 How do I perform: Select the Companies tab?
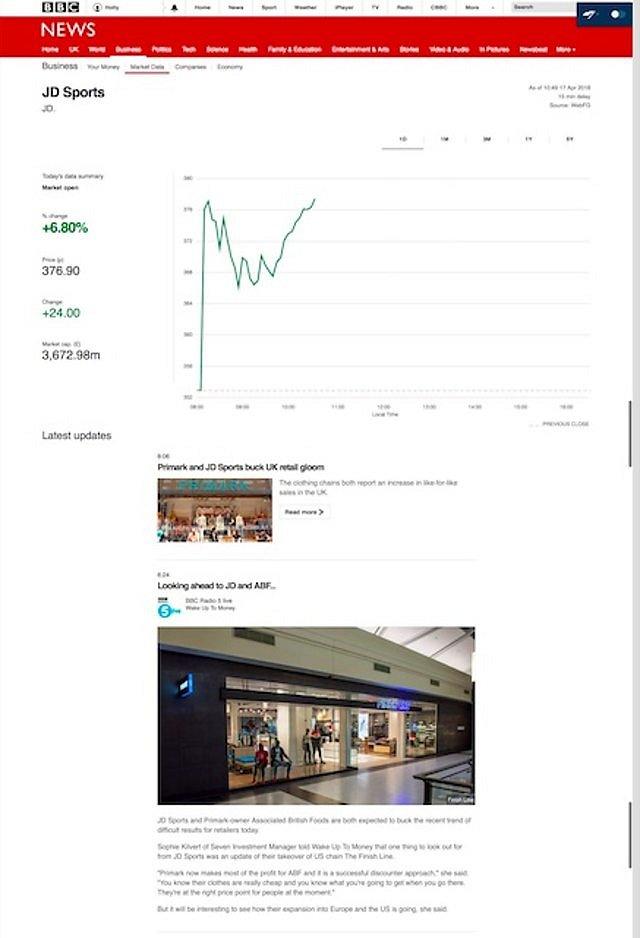point(190,67)
